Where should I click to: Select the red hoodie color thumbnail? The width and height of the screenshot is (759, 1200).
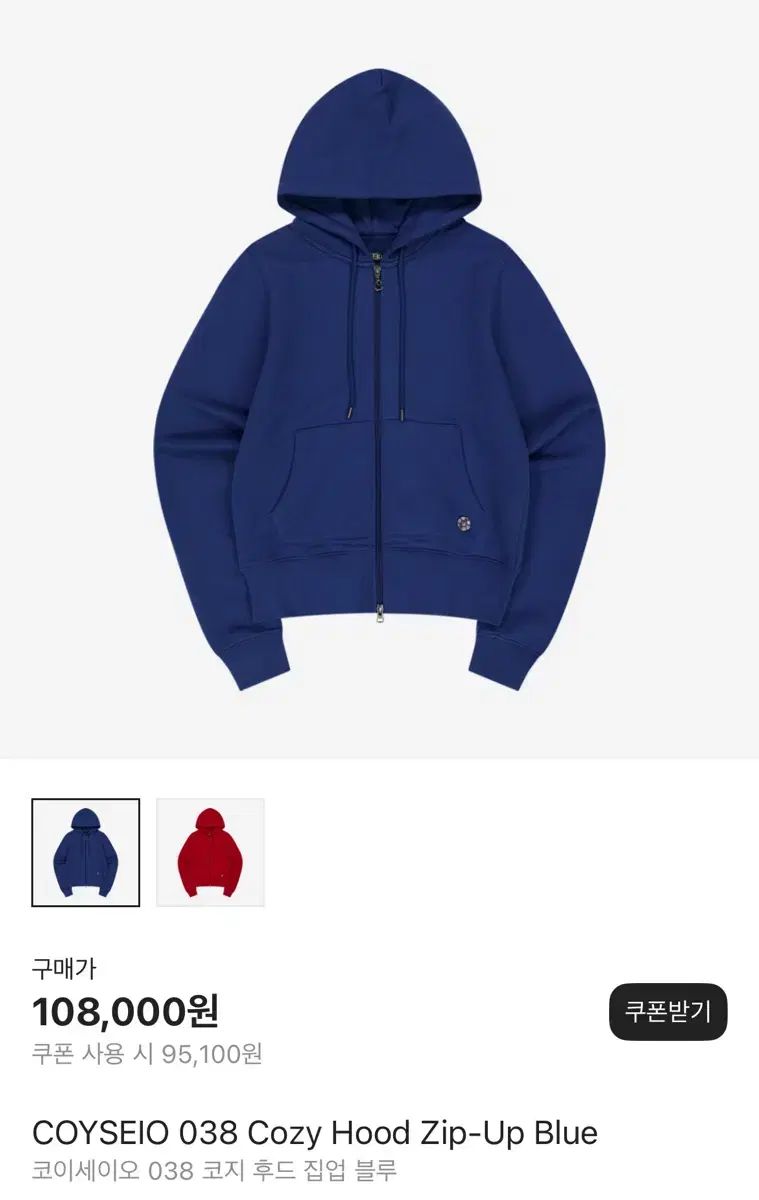[x=210, y=852]
